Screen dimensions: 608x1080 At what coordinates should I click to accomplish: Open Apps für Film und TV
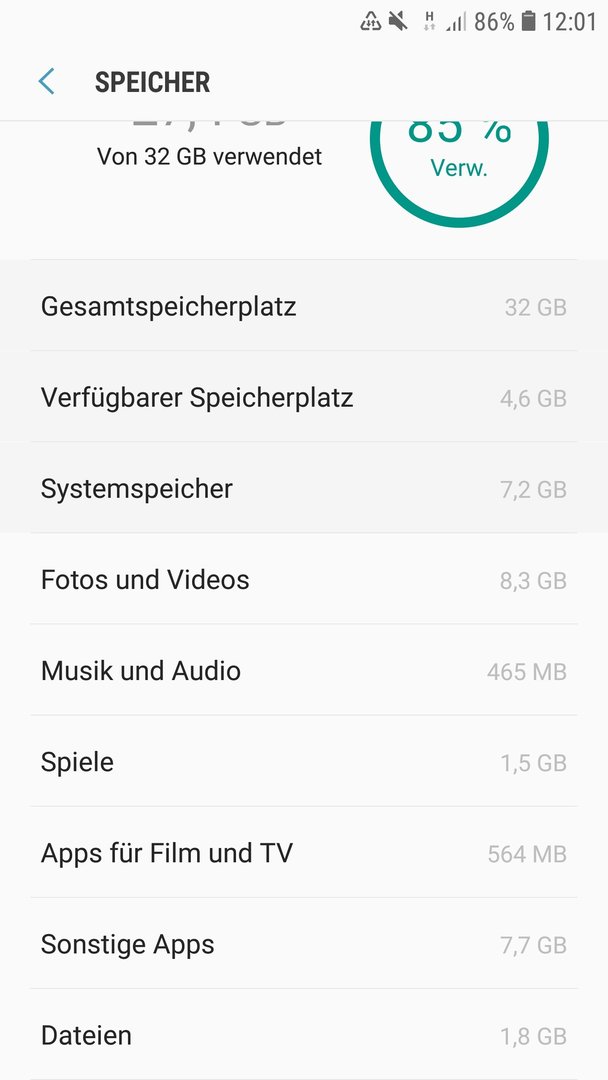coord(304,853)
